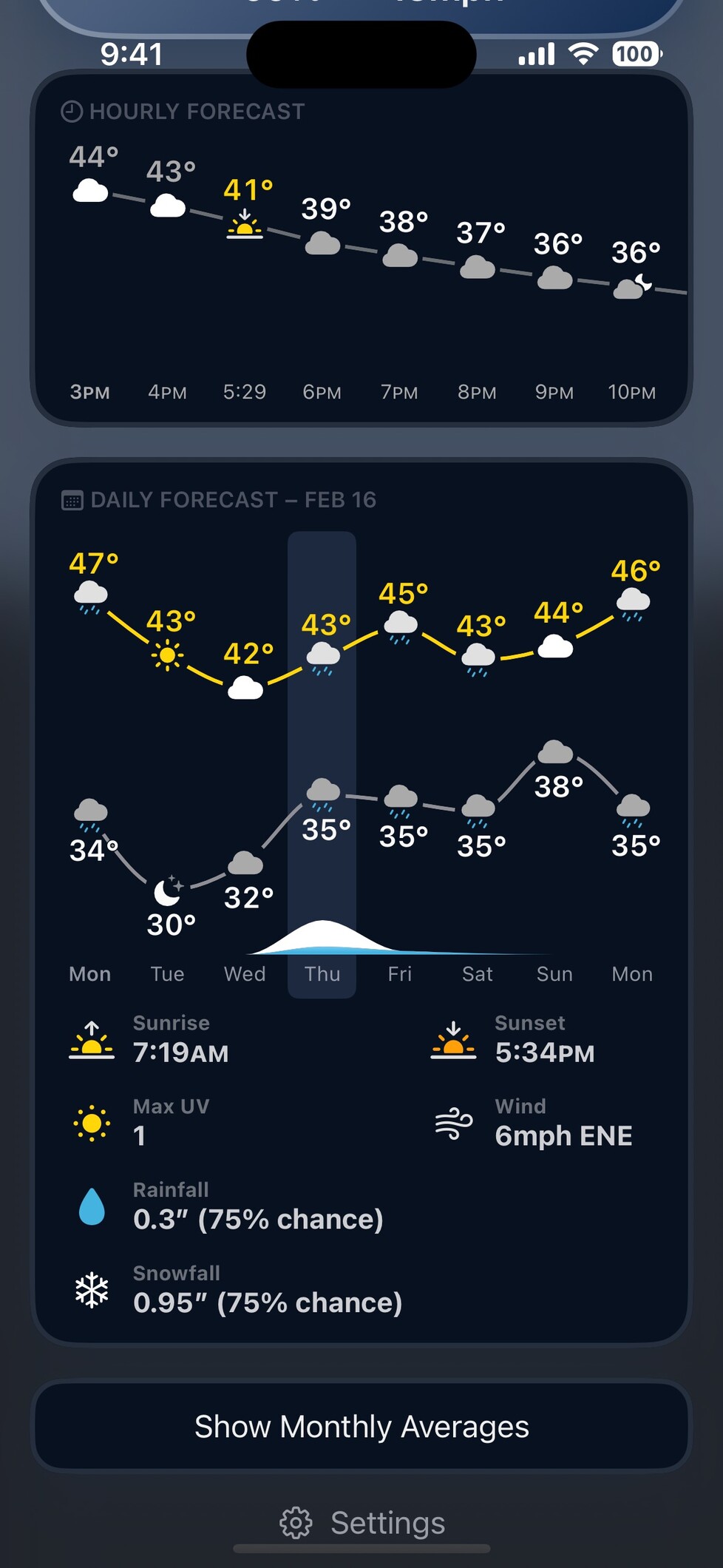Show Monthly Averages
This screenshot has height=1568, width=723.
[x=361, y=1427]
